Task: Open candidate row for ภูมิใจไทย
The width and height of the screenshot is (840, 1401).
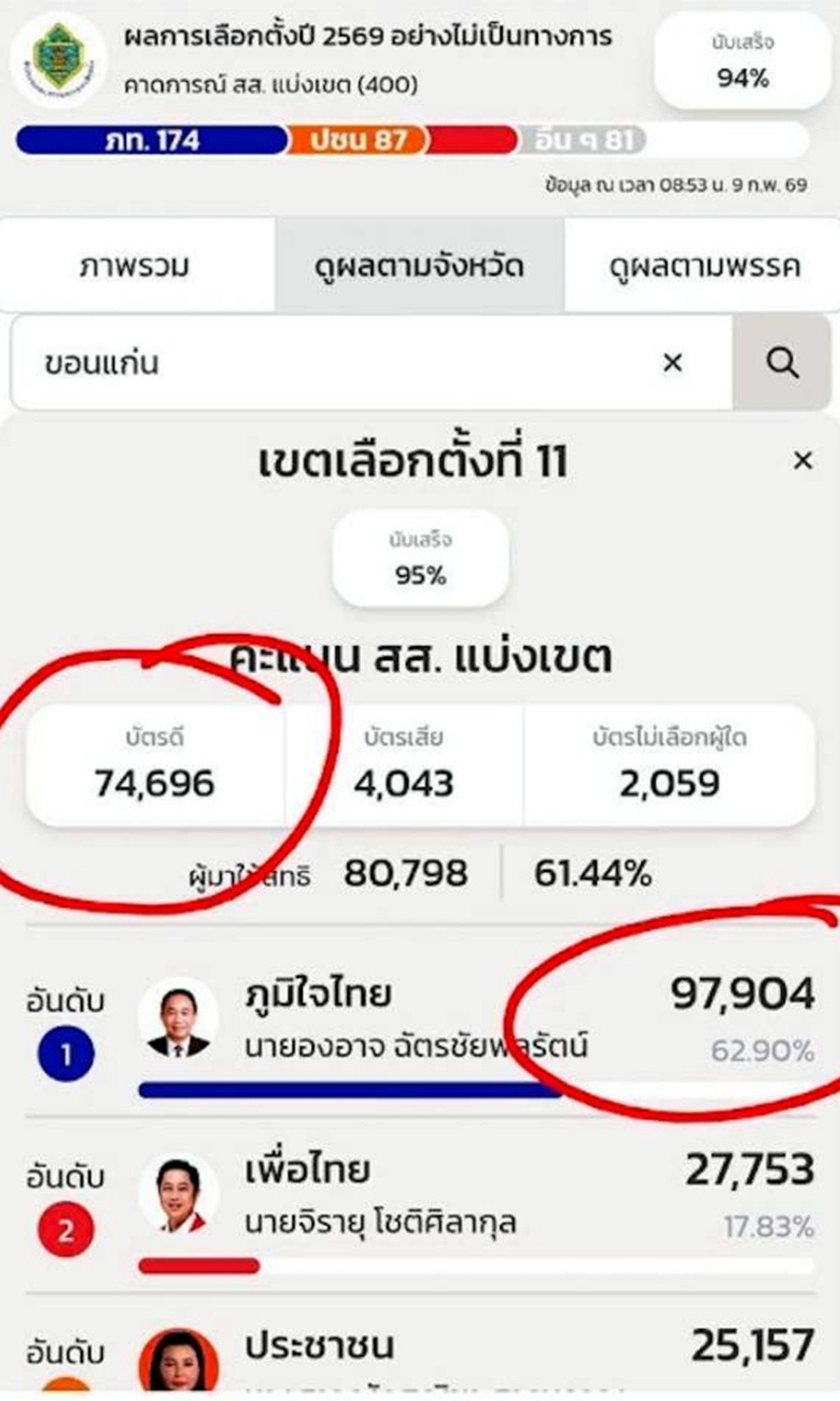Action: (x=420, y=1022)
